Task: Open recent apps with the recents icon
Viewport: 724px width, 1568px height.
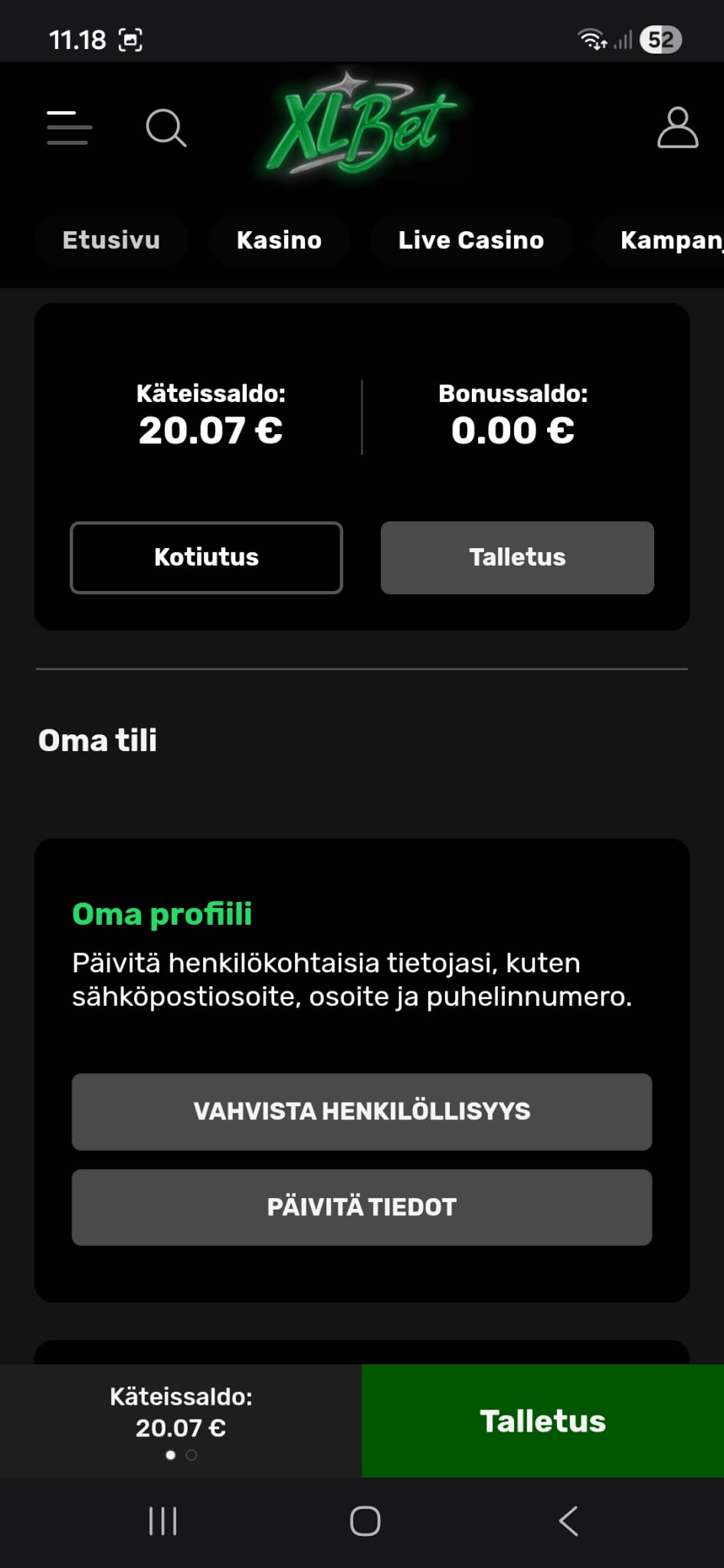Action: point(162,1522)
